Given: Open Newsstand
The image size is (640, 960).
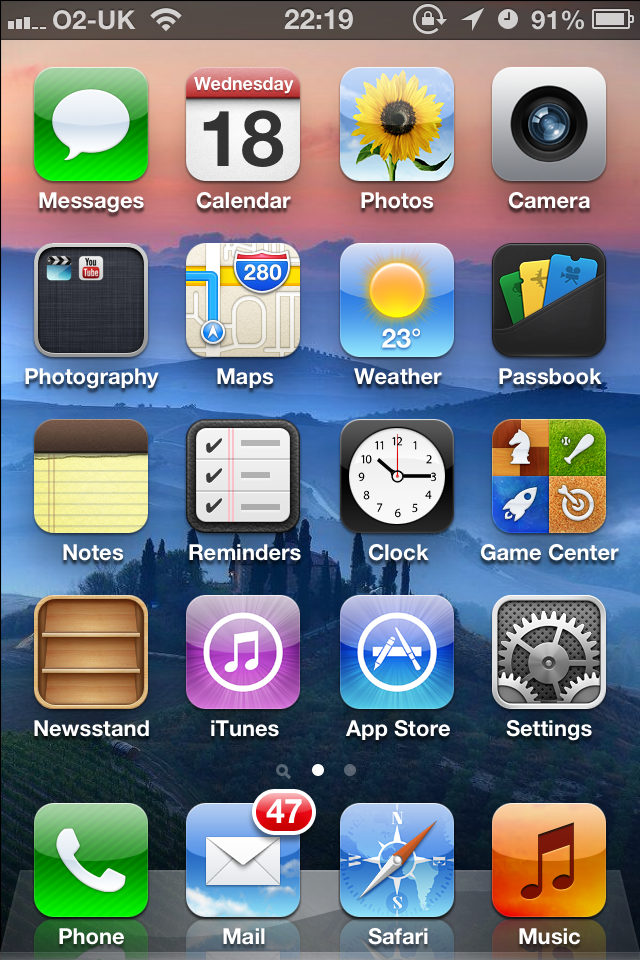Looking at the screenshot, I should click(91, 652).
